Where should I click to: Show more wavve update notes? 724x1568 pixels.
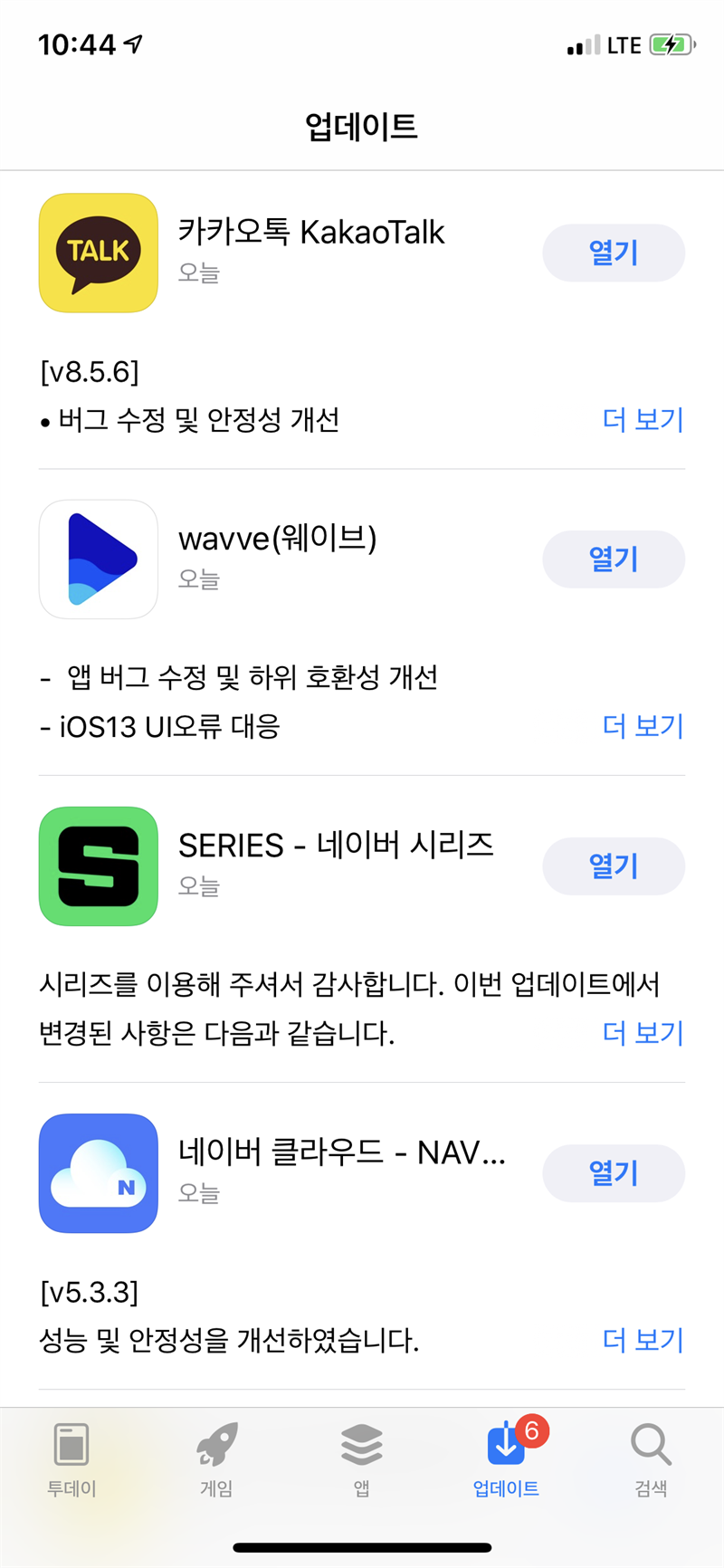[643, 726]
